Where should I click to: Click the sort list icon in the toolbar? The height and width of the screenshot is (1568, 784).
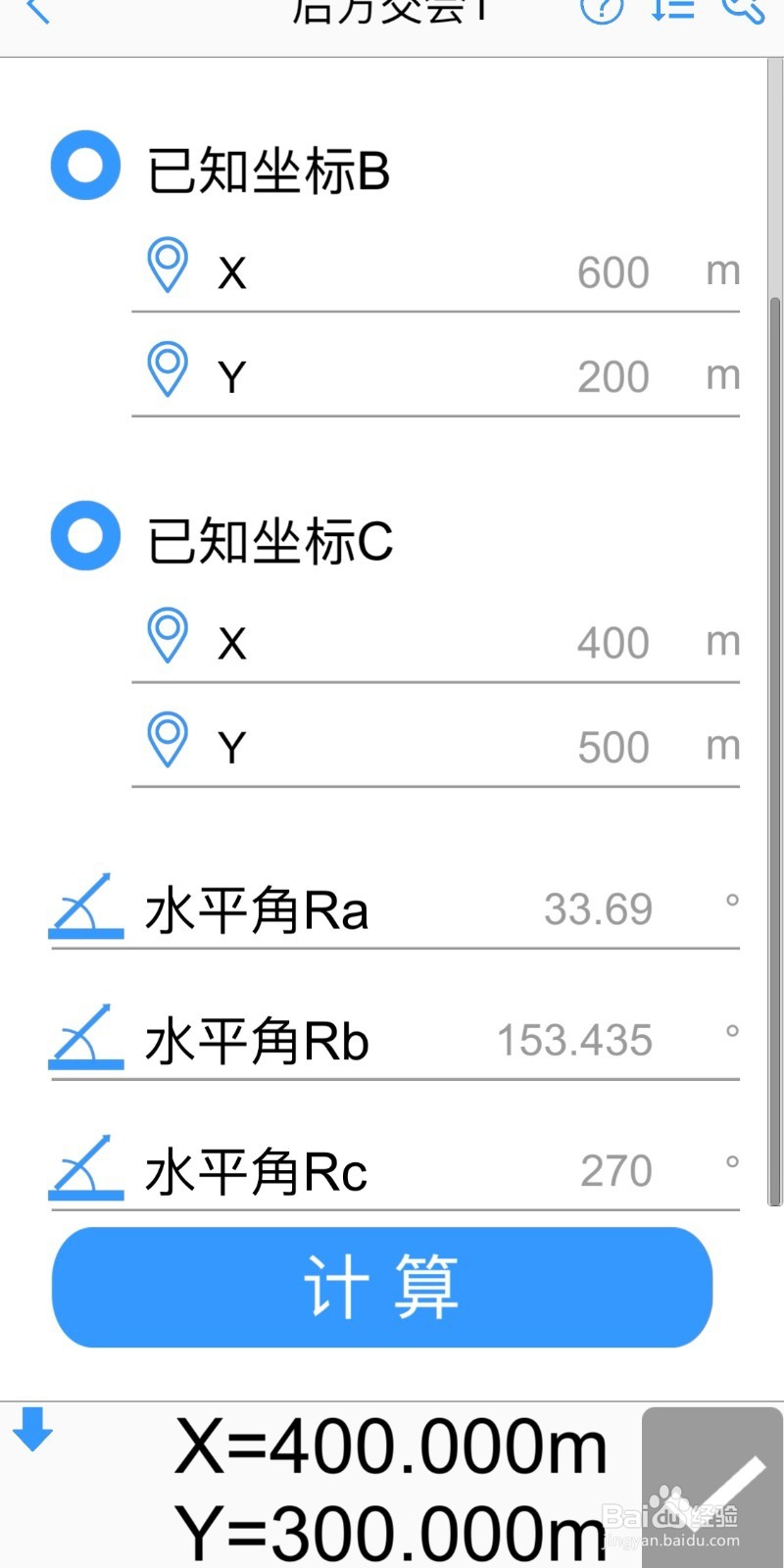point(672,10)
